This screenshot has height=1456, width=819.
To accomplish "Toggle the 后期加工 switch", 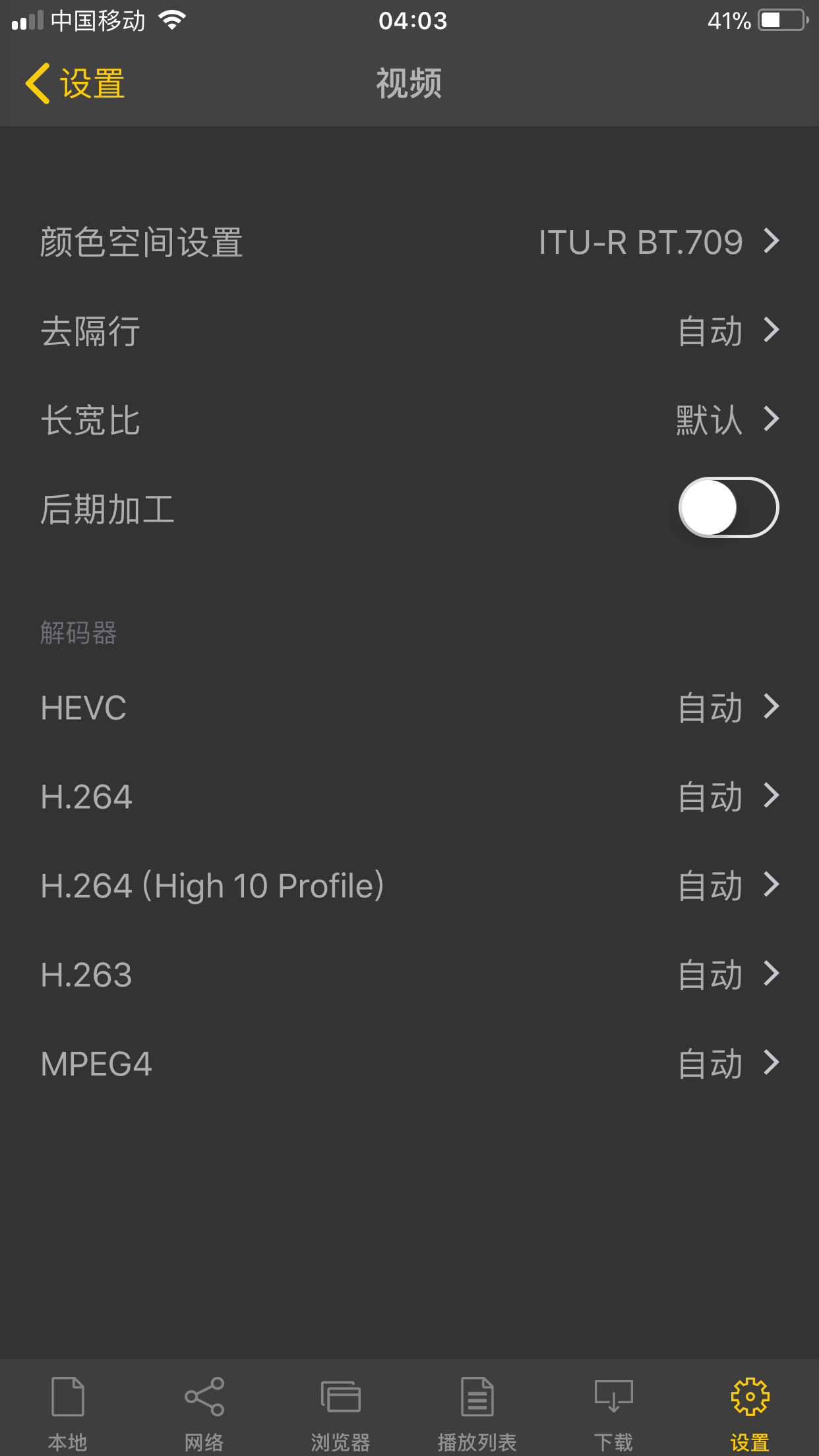I will 728,508.
